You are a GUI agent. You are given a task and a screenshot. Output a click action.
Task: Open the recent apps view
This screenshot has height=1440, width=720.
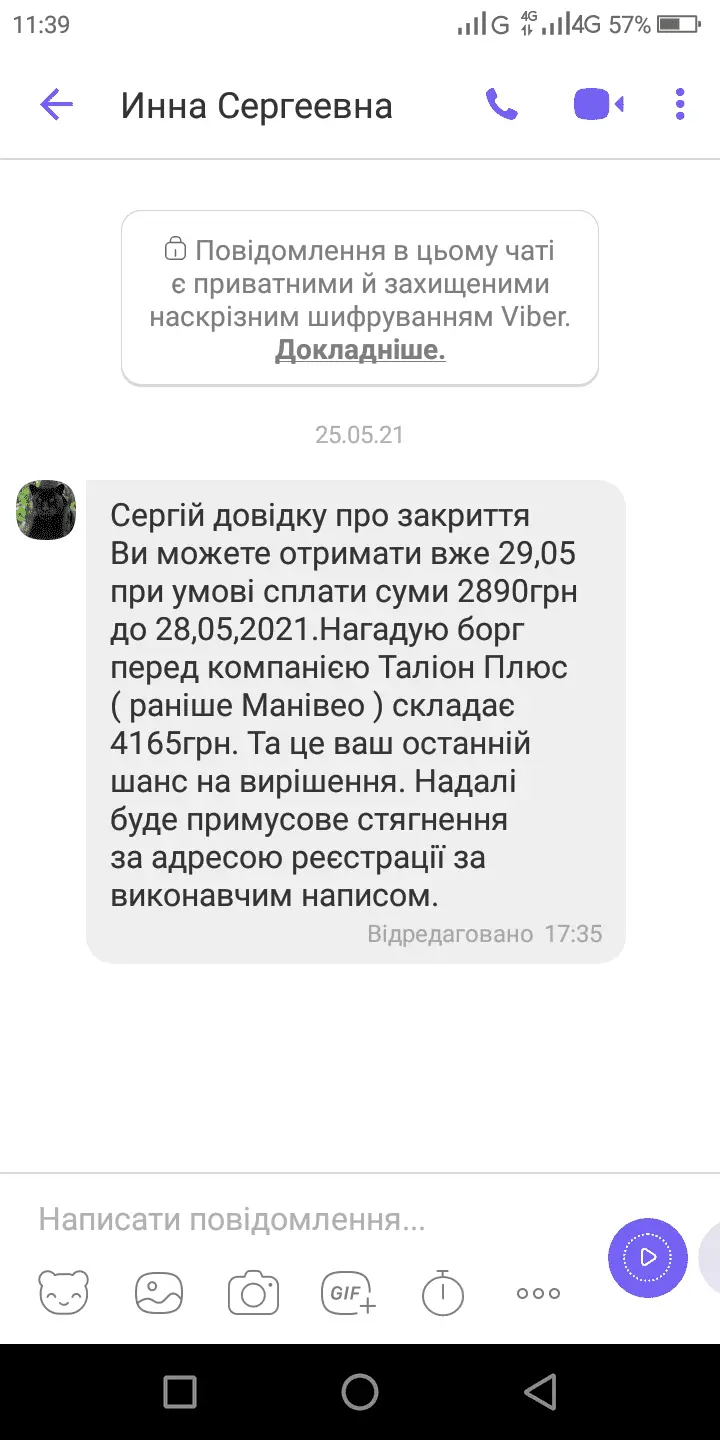coord(180,1391)
